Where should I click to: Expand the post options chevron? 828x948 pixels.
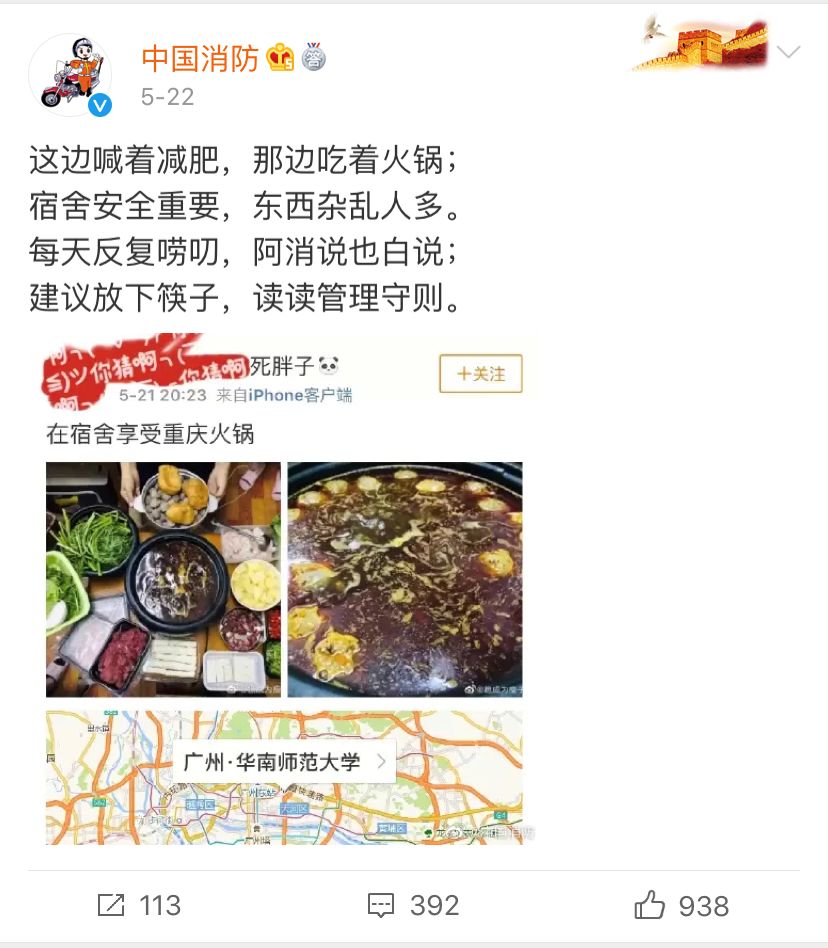pos(789,53)
